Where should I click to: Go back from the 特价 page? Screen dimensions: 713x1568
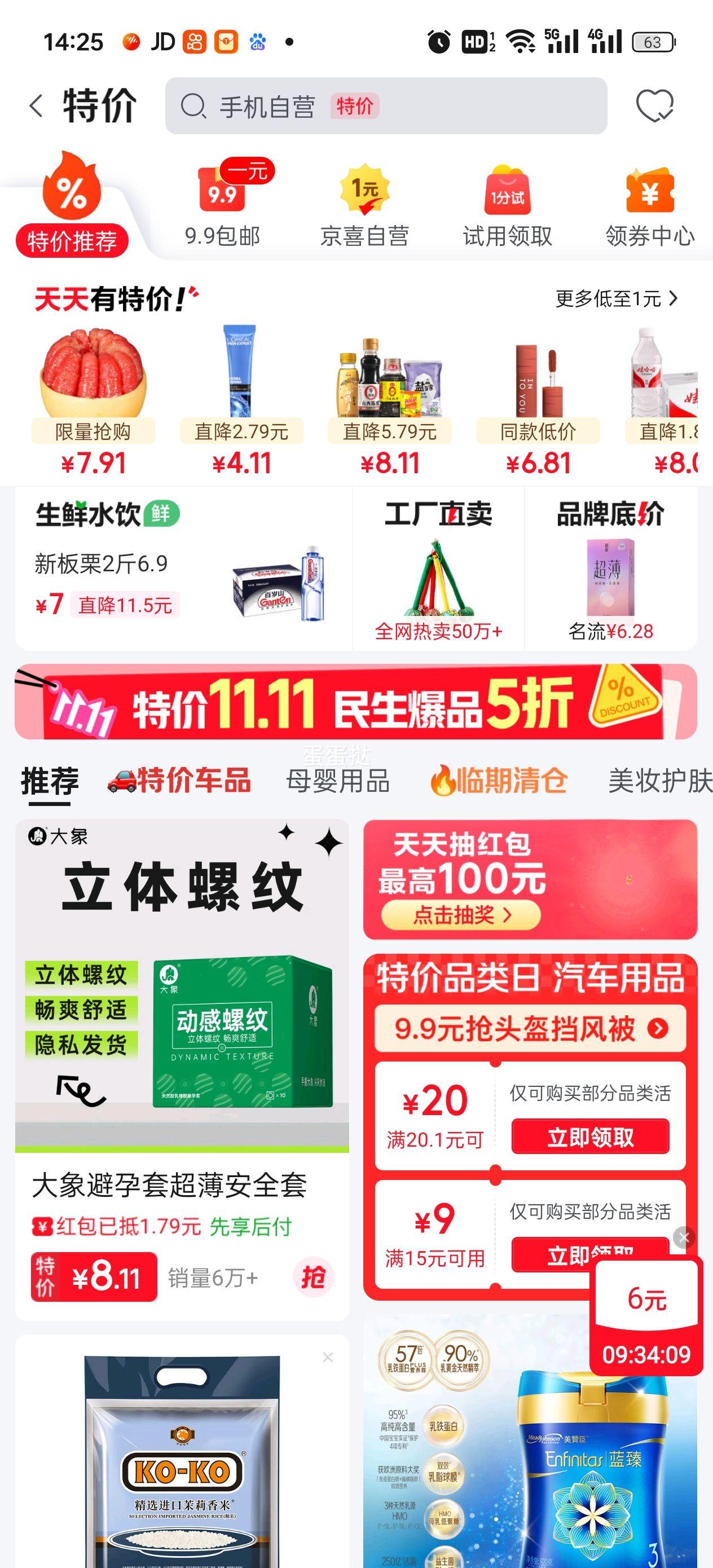[37, 106]
